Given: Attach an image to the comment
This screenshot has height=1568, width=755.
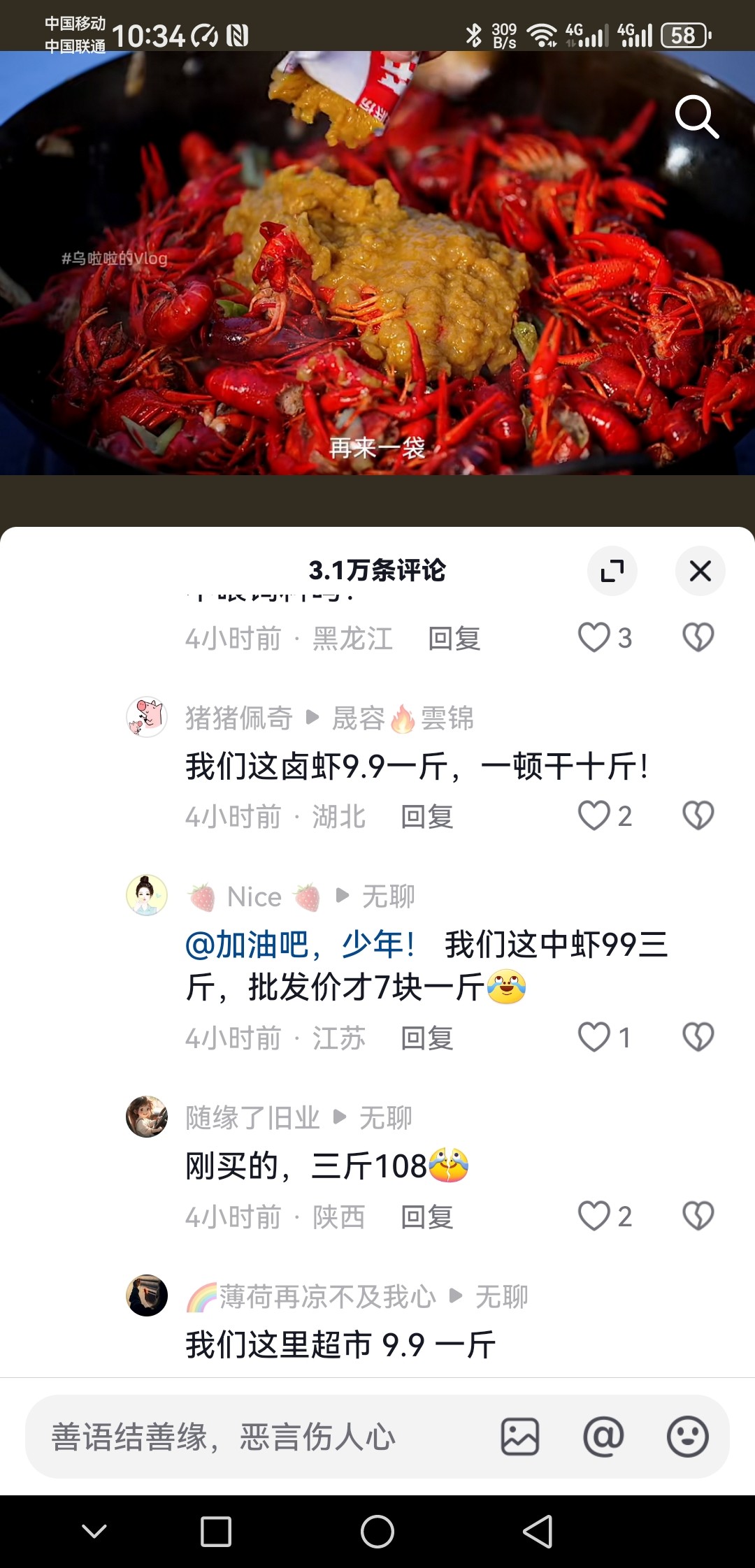Looking at the screenshot, I should (520, 1437).
